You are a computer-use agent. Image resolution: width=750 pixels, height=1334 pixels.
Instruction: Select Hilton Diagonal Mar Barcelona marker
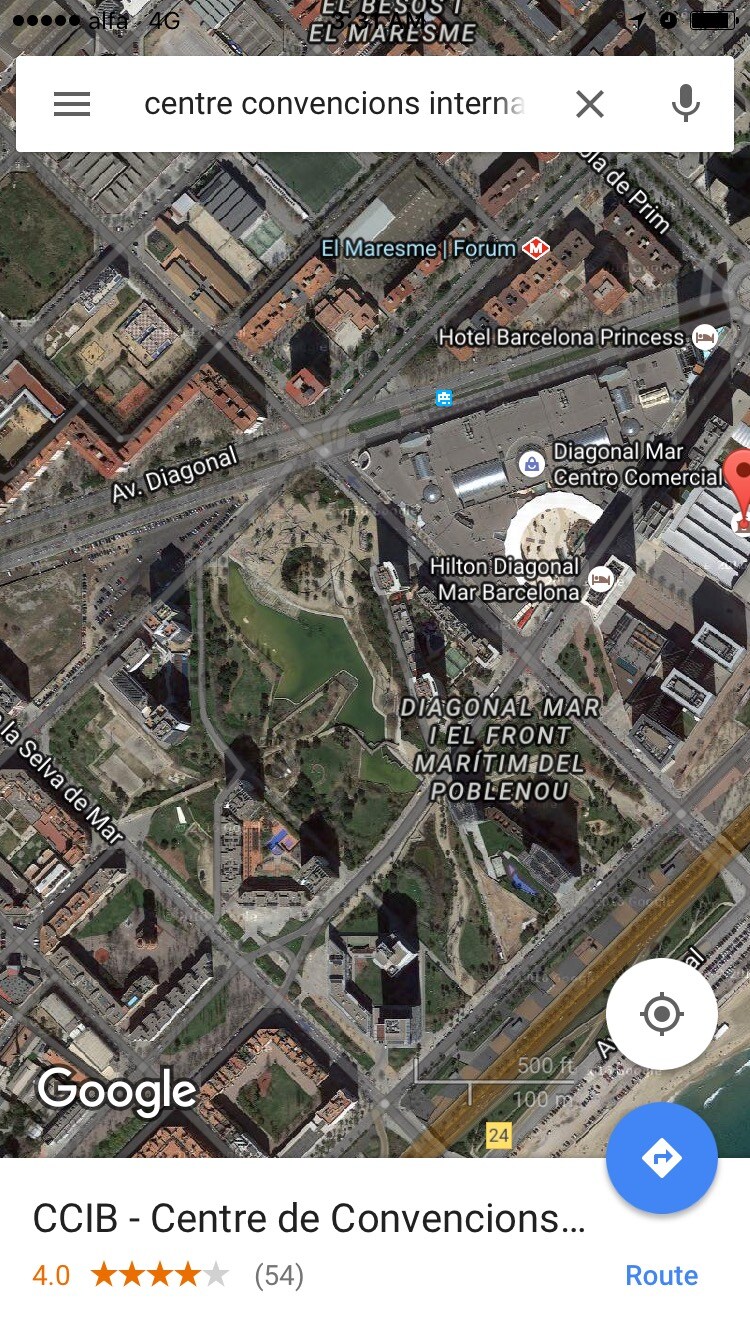600,578
